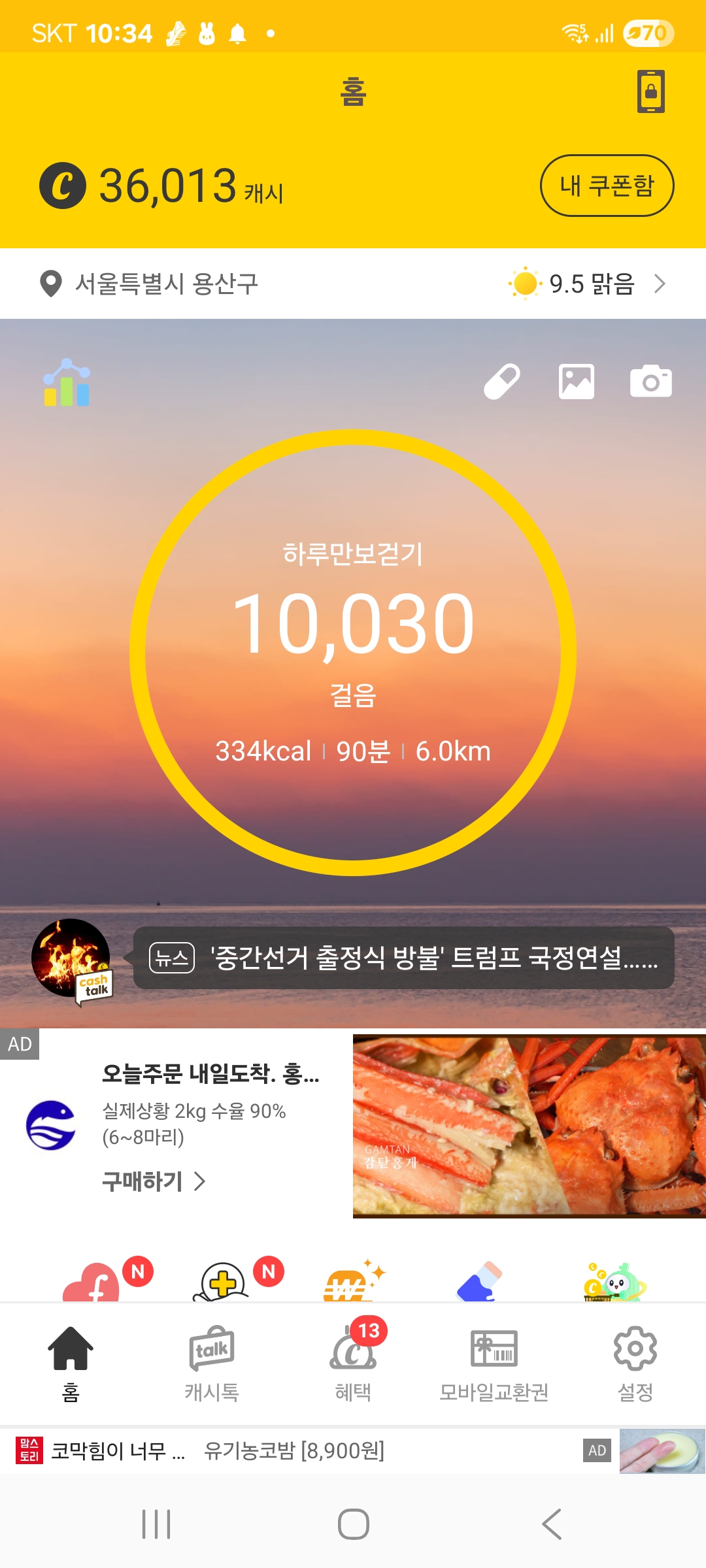Open the lock screen settings icon
Image resolution: width=706 pixels, height=1568 pixels.
tap(650, 91)
